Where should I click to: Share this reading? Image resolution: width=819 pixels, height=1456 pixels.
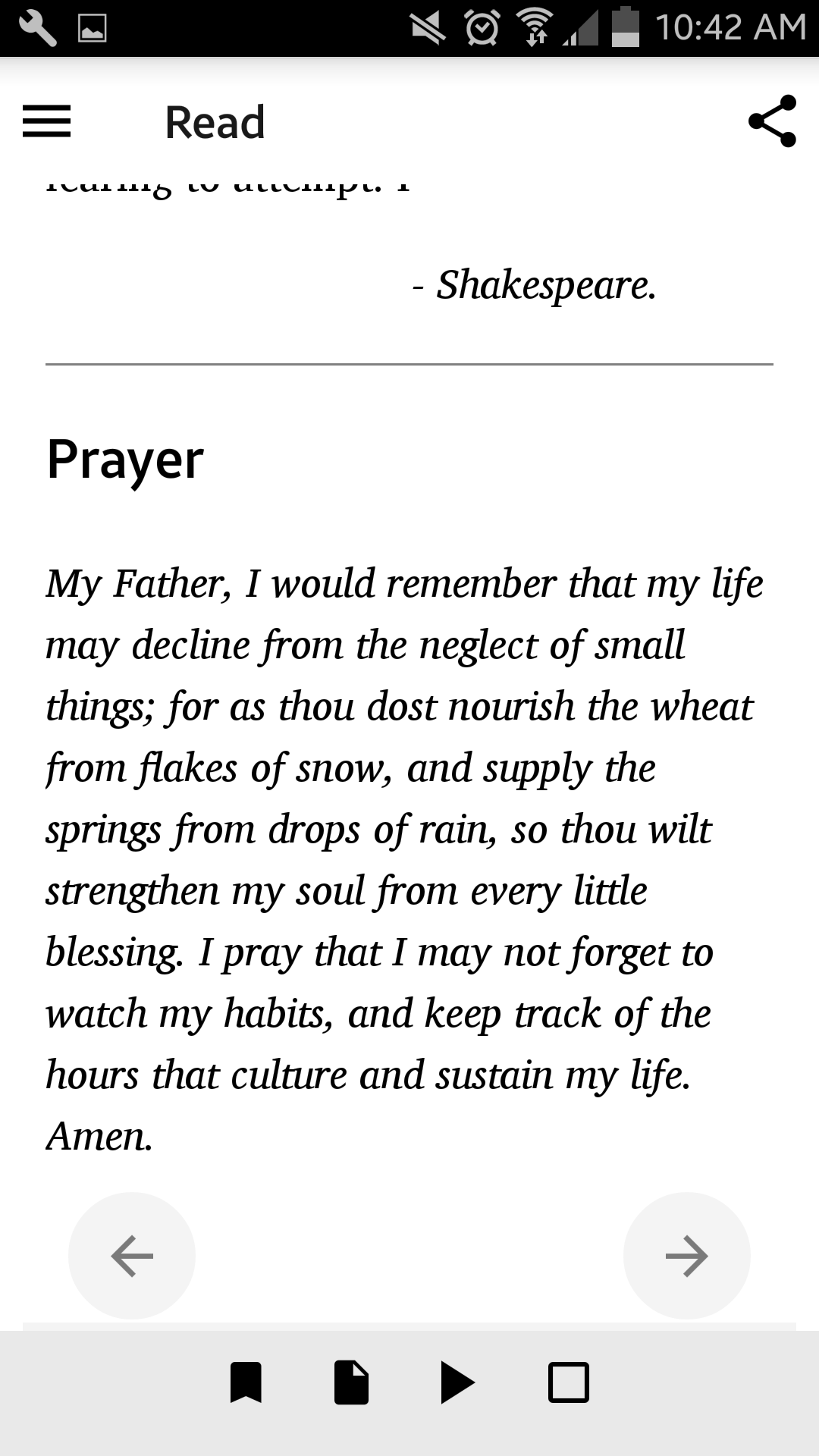coord(772,121)
